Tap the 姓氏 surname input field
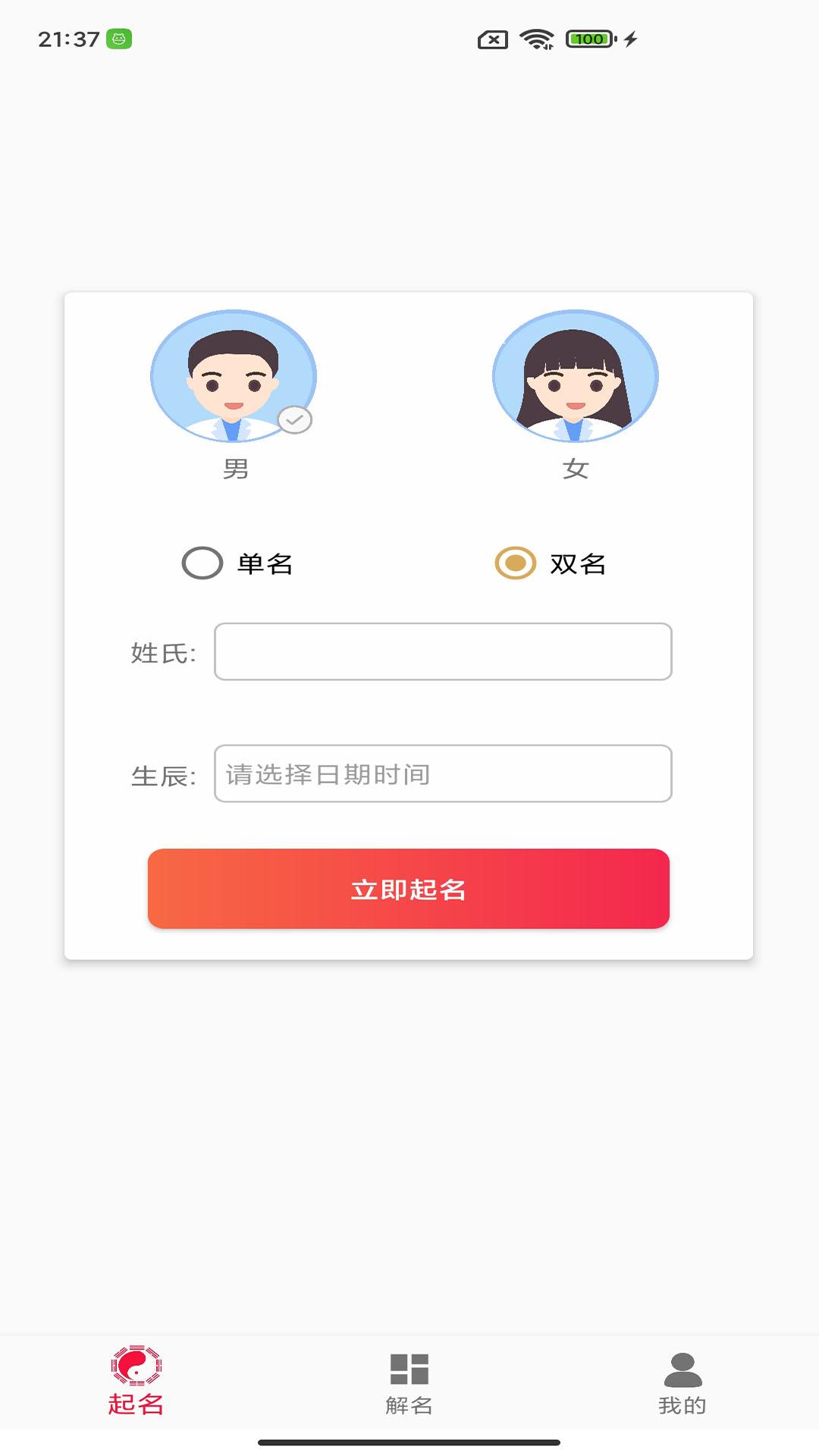The width and height of the screenshot is (819, 1456). point(443,651)
